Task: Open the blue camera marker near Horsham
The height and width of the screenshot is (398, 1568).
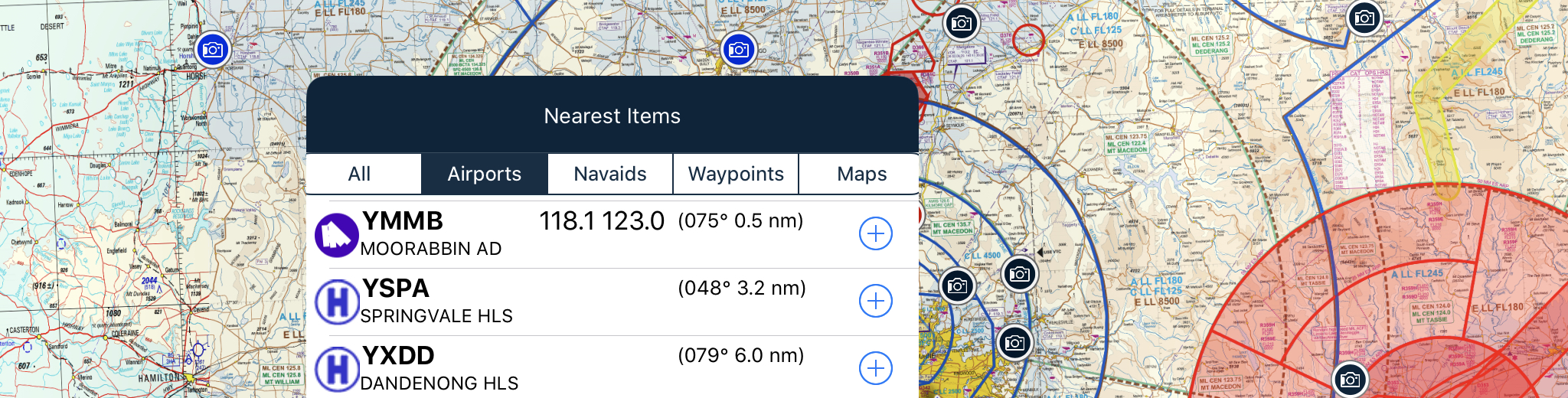Action: tap(213, 50)
